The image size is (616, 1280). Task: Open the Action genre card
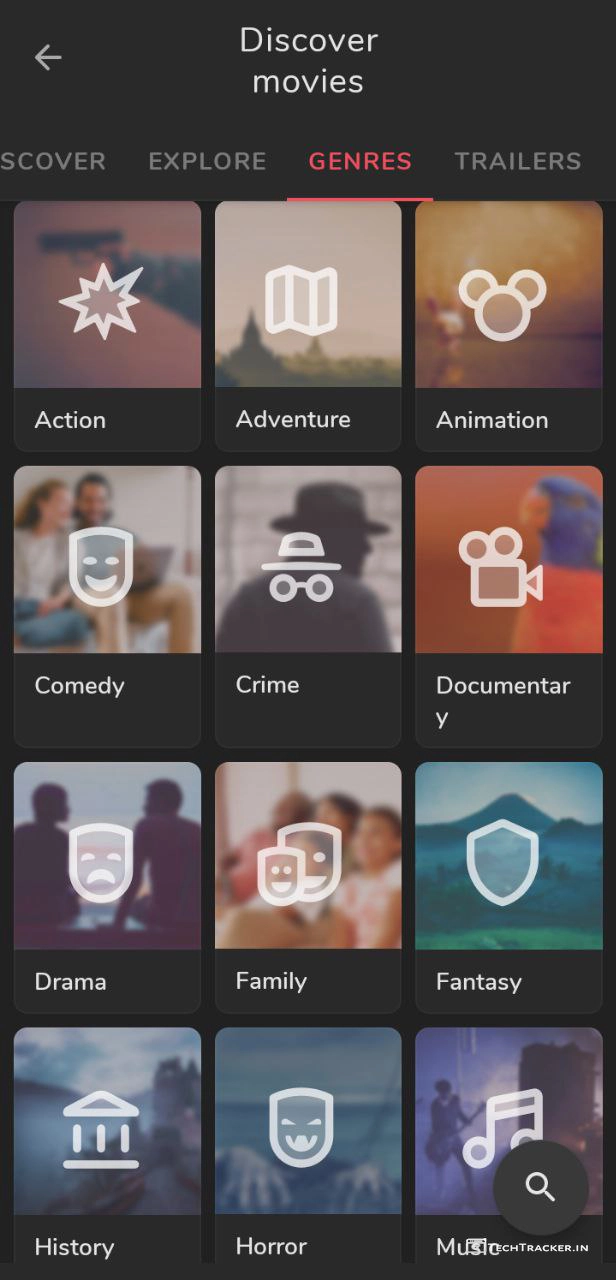[x=107, y=325]
